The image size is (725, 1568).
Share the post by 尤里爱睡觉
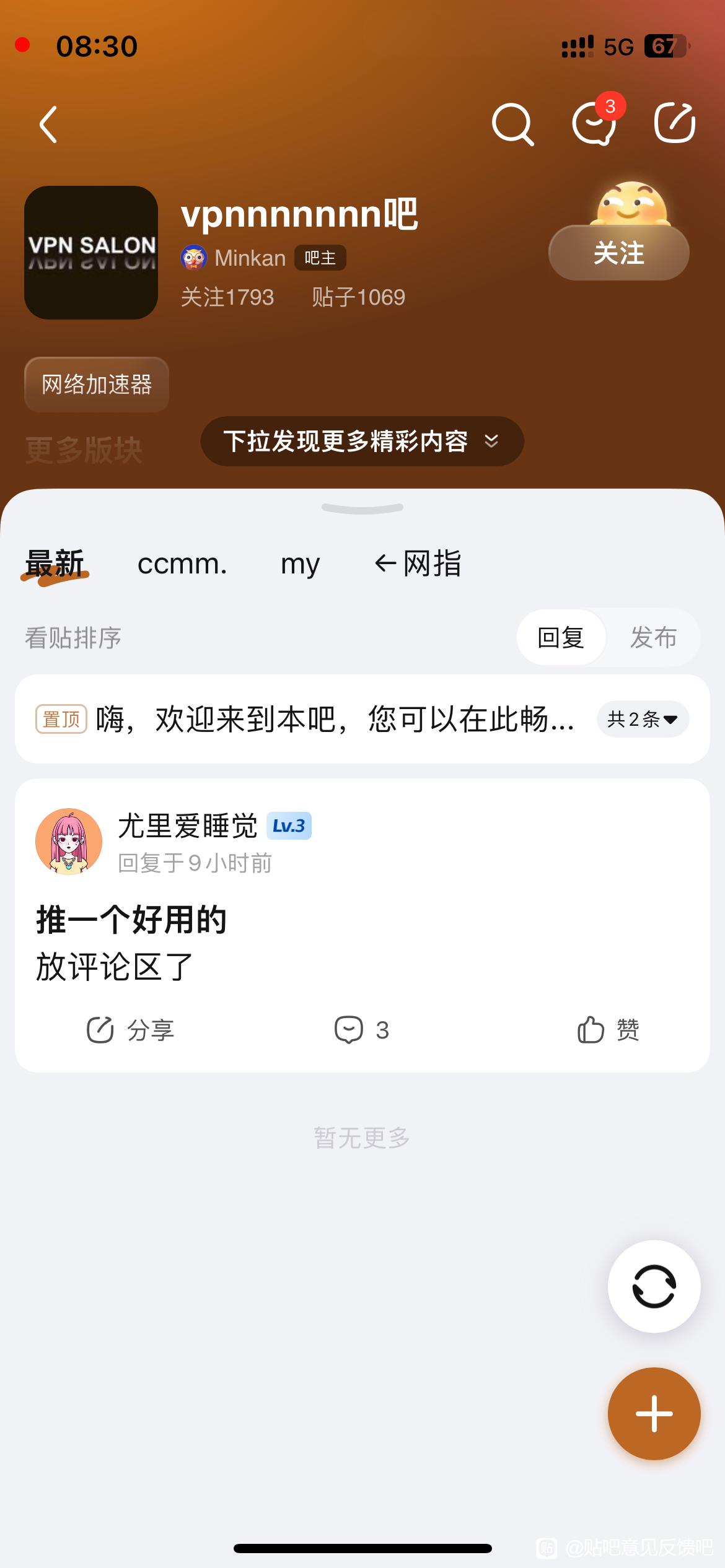point(131,1030)
